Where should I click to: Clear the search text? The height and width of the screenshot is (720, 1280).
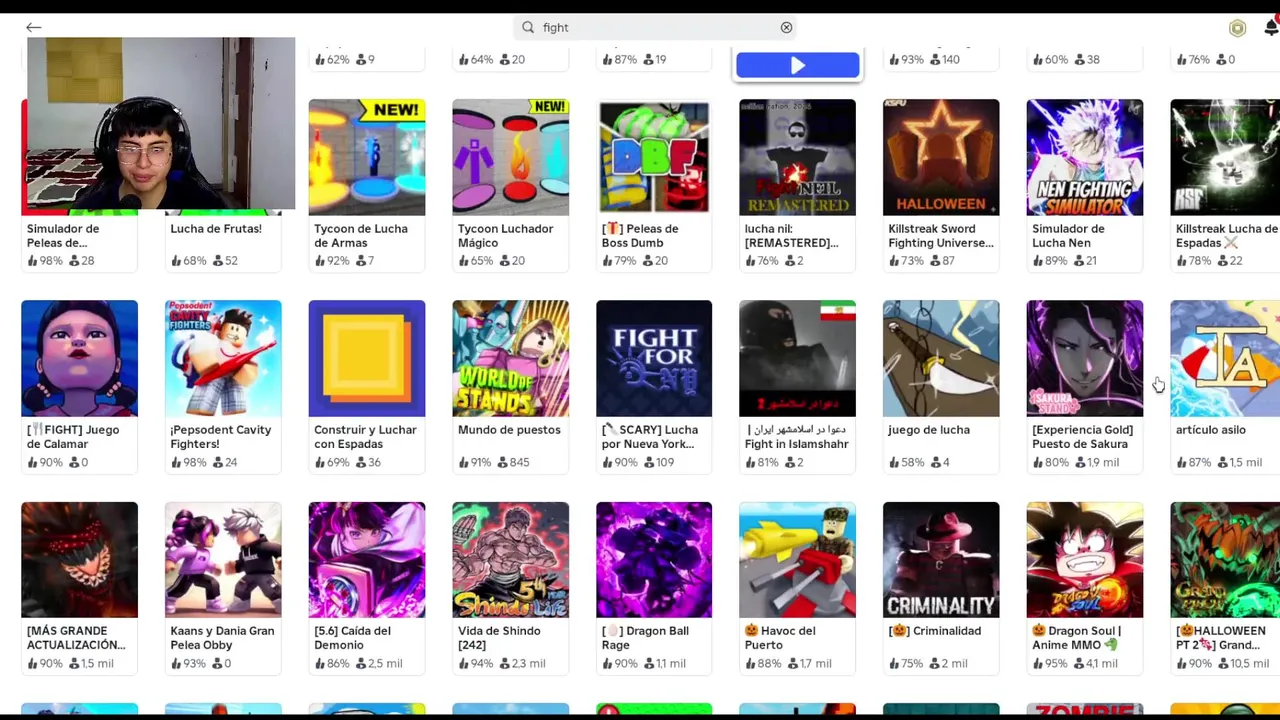[x=786, y=28]
